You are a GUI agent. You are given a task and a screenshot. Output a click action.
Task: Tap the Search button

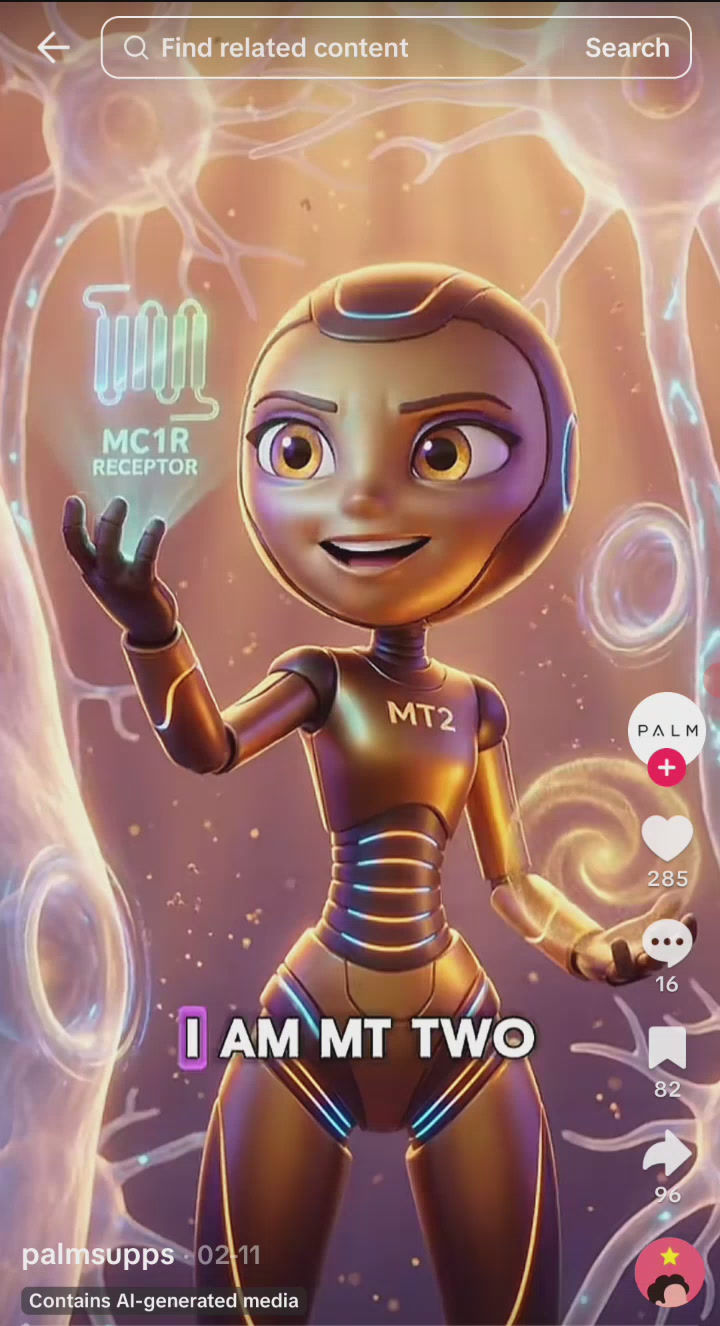point(627,47)
